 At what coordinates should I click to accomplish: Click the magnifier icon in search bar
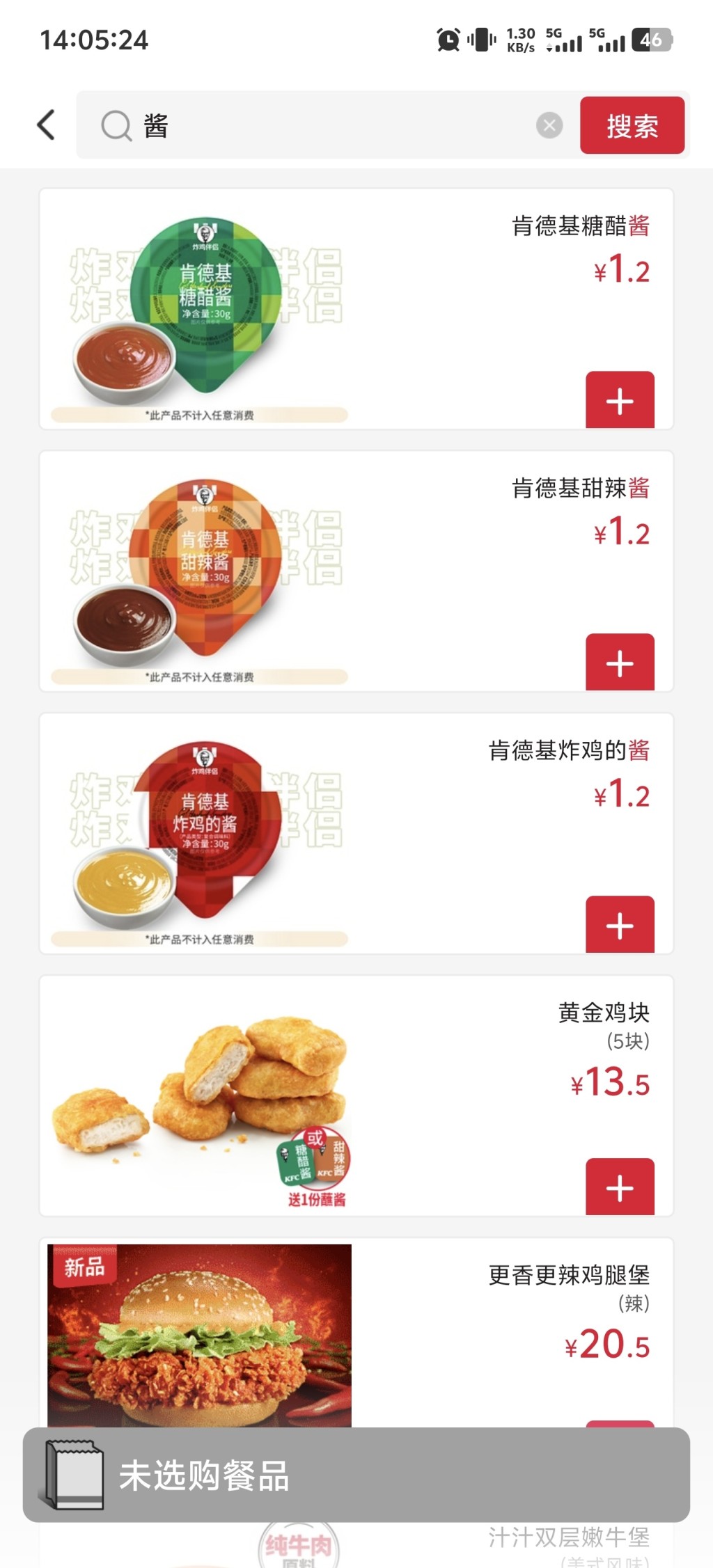[116, 125]
